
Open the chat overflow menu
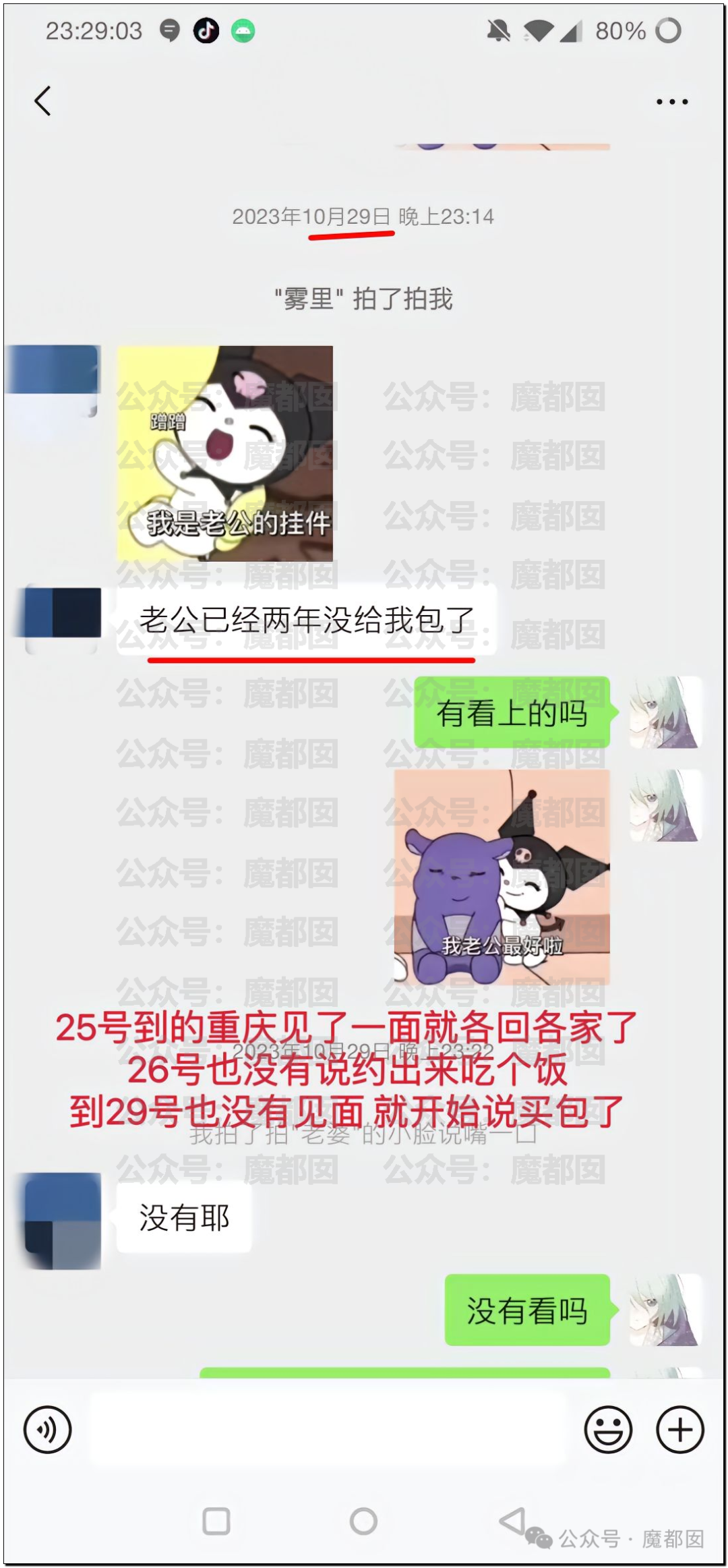[671, 102]
